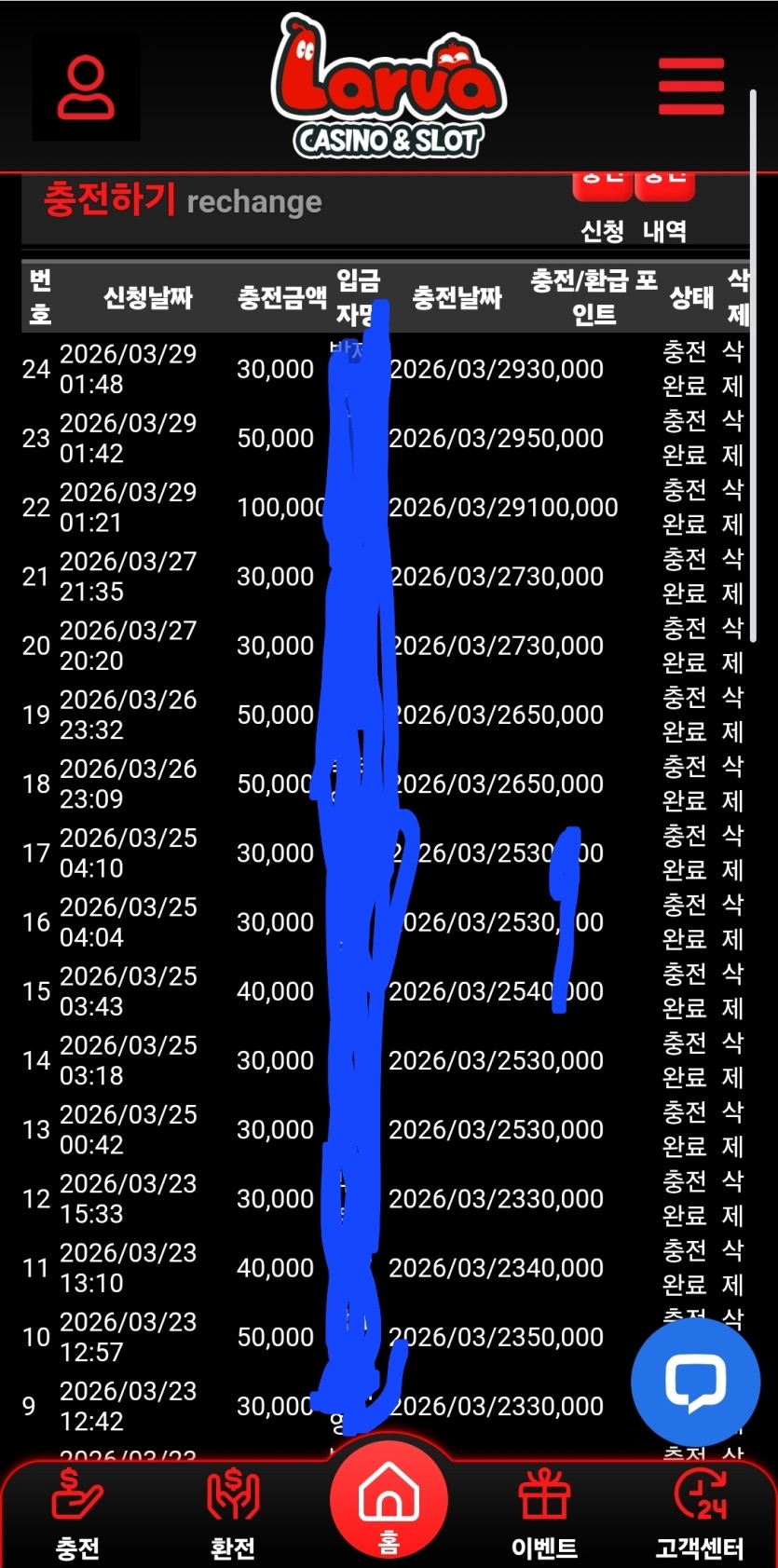Open the user profile icon

click(x=86, y=88)
